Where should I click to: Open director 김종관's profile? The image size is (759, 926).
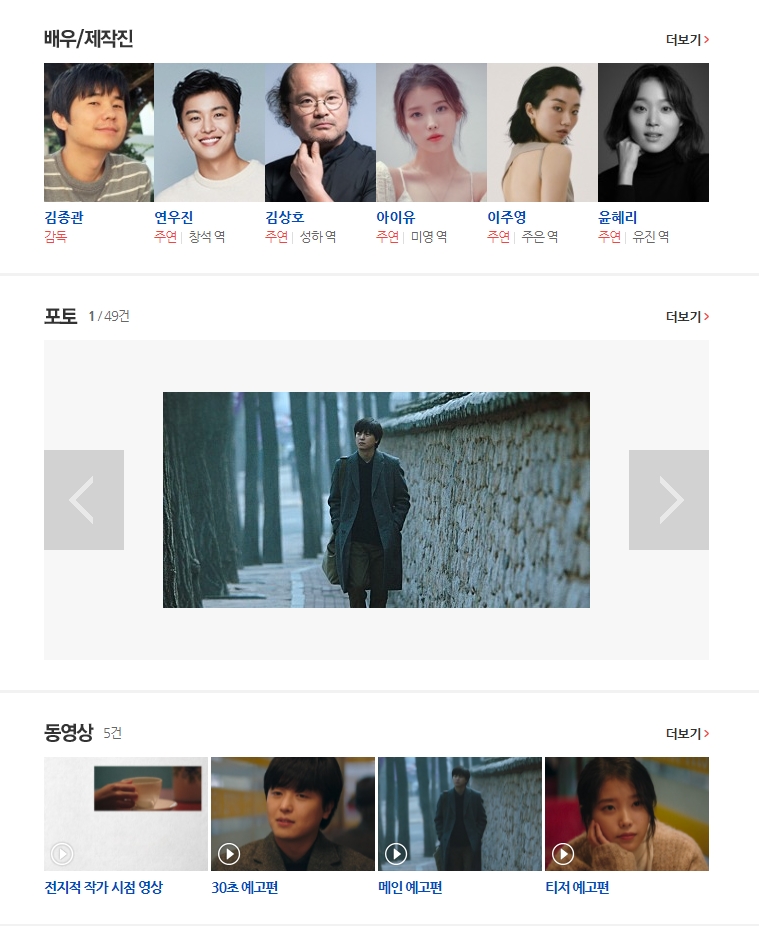click(x=98, y=133)
